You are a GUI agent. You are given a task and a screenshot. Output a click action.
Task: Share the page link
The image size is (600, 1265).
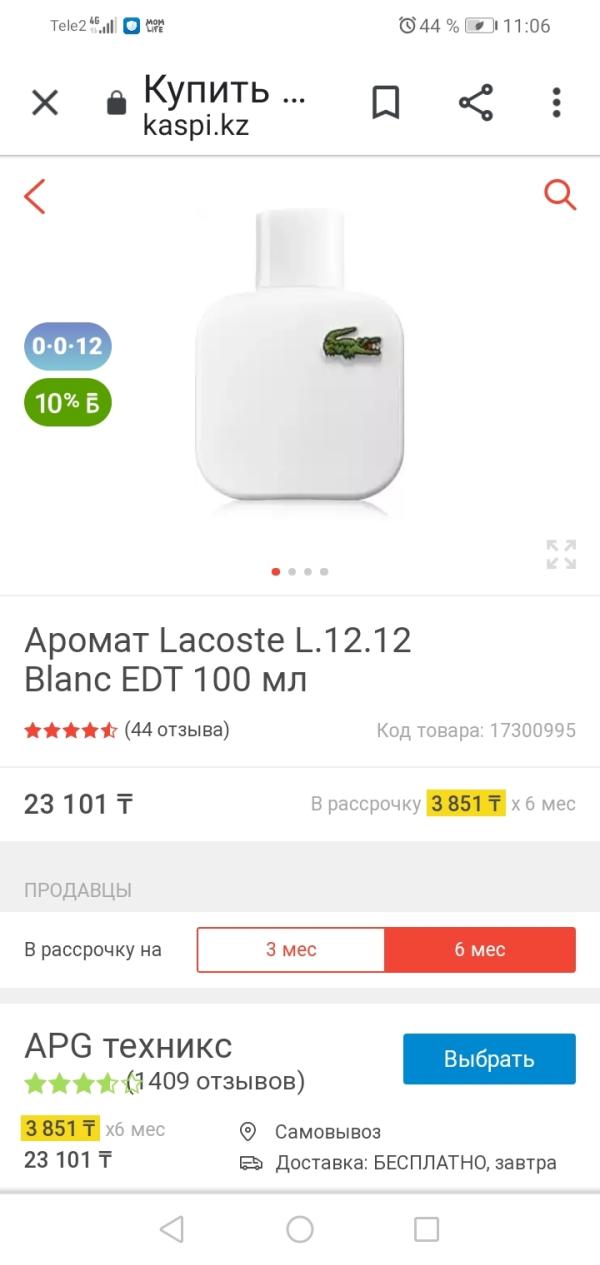pyautogui.click(x=476, y=102)
